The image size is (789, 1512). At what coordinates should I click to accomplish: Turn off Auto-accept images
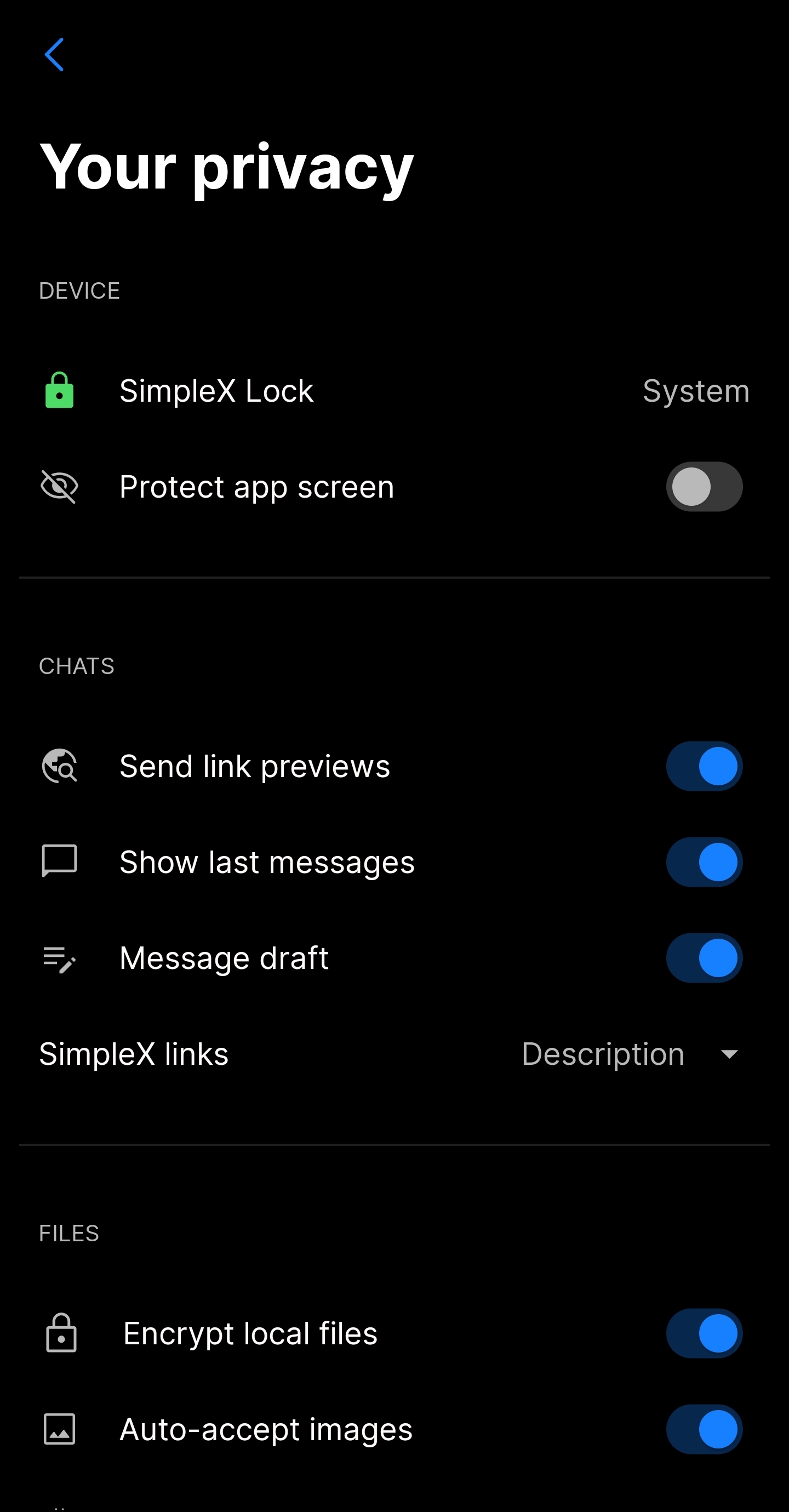click(704, 1429)
